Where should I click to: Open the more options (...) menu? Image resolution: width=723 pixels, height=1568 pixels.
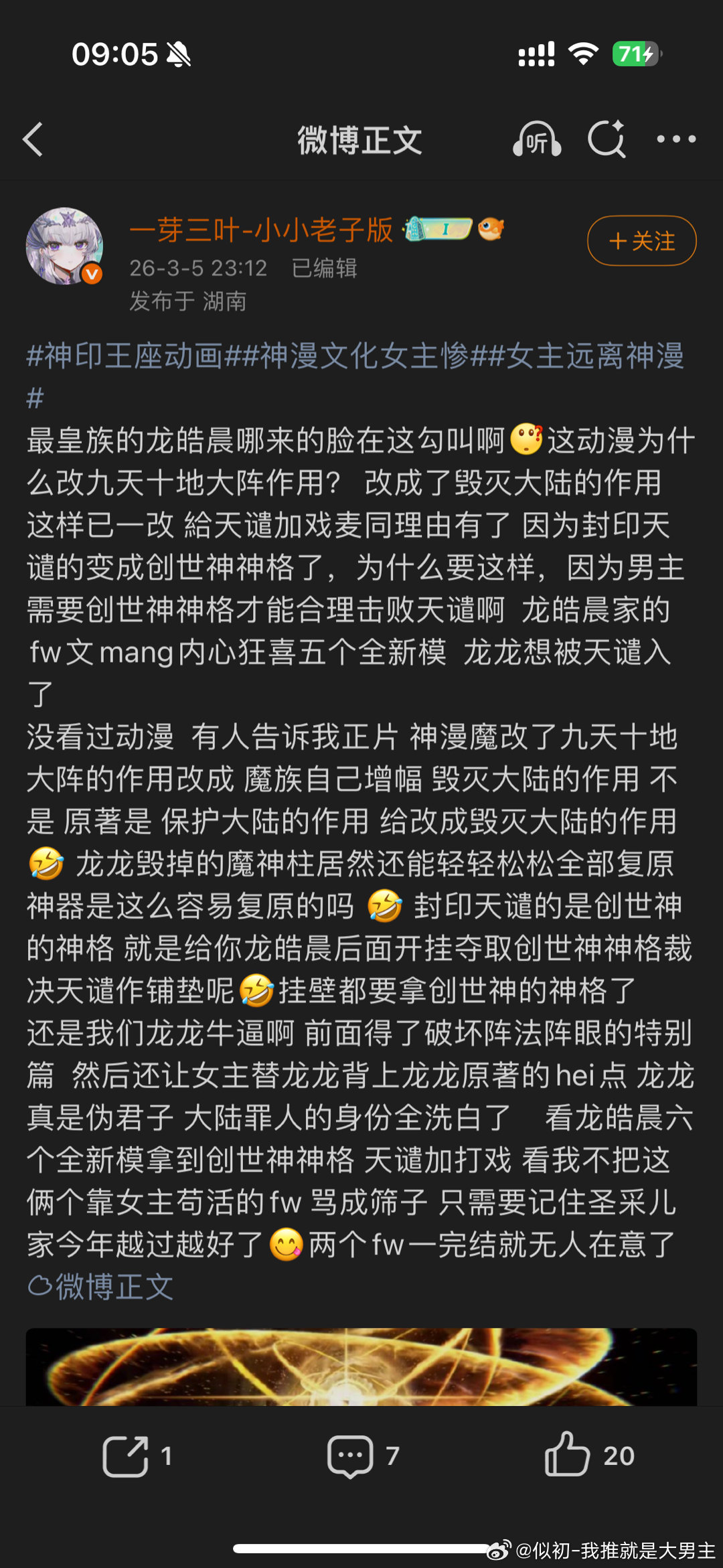[x=676, y=139]
